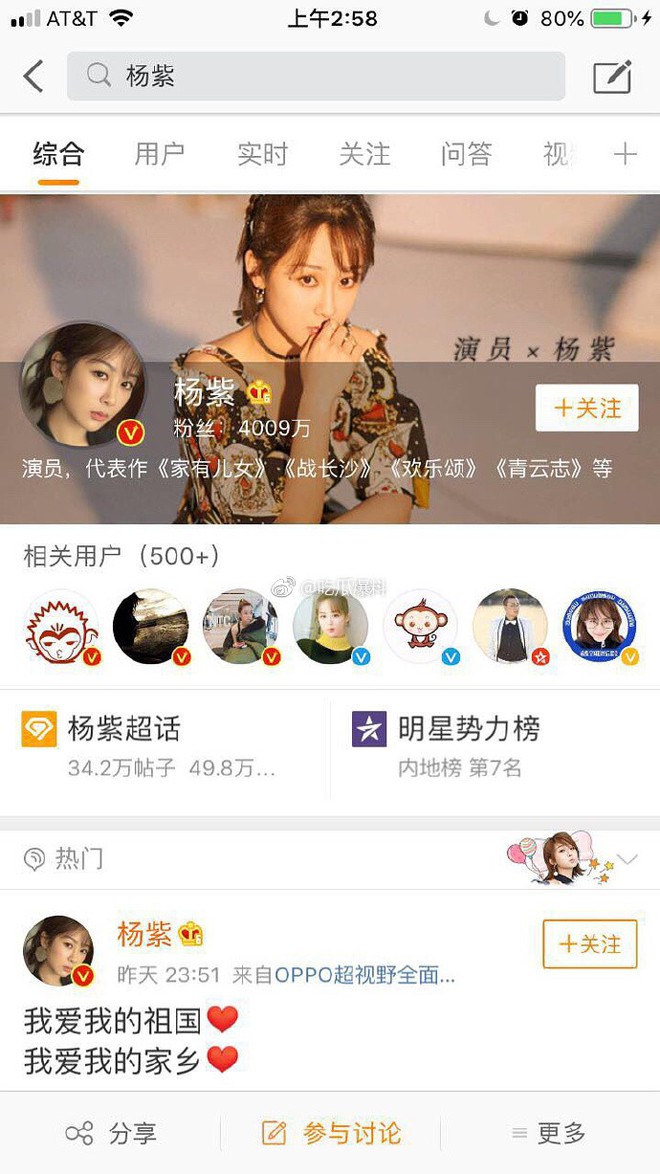Image resolution: width=660 pixels, height=1174 pixels.
Task: Switch to the 问答 tab
Action: [x=466, y=154]
